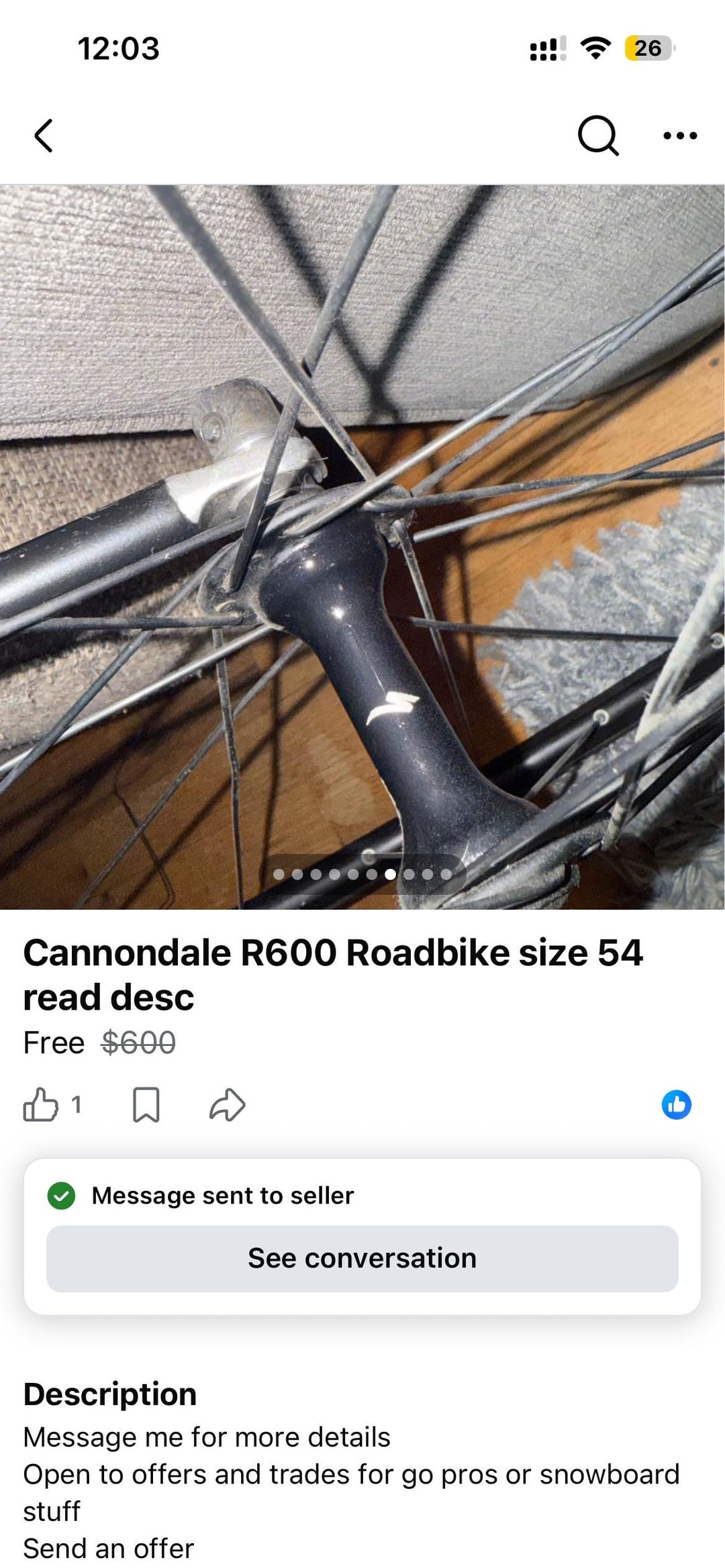Open the three-dot overflow menu

coord(679,136)
